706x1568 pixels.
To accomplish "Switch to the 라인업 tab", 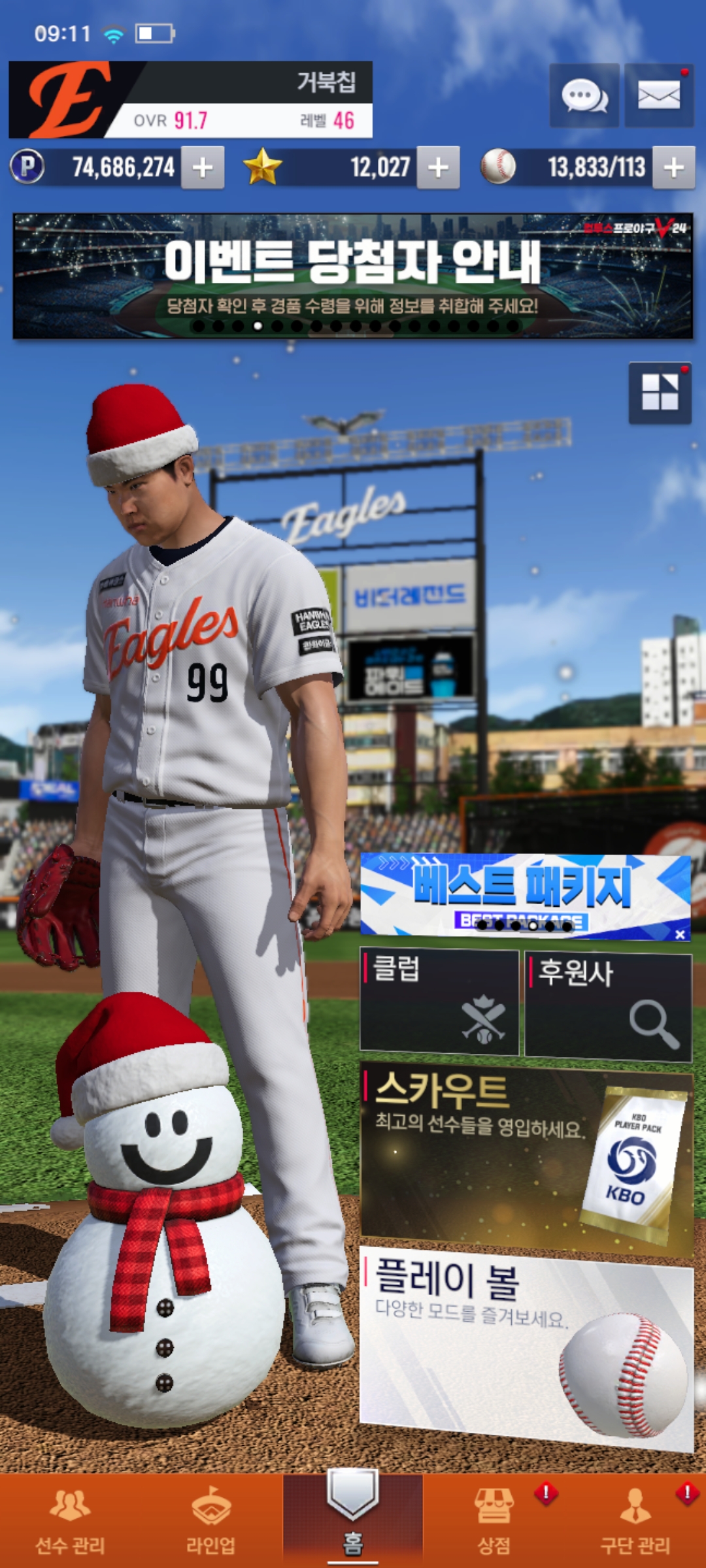I will (210, 1520).
